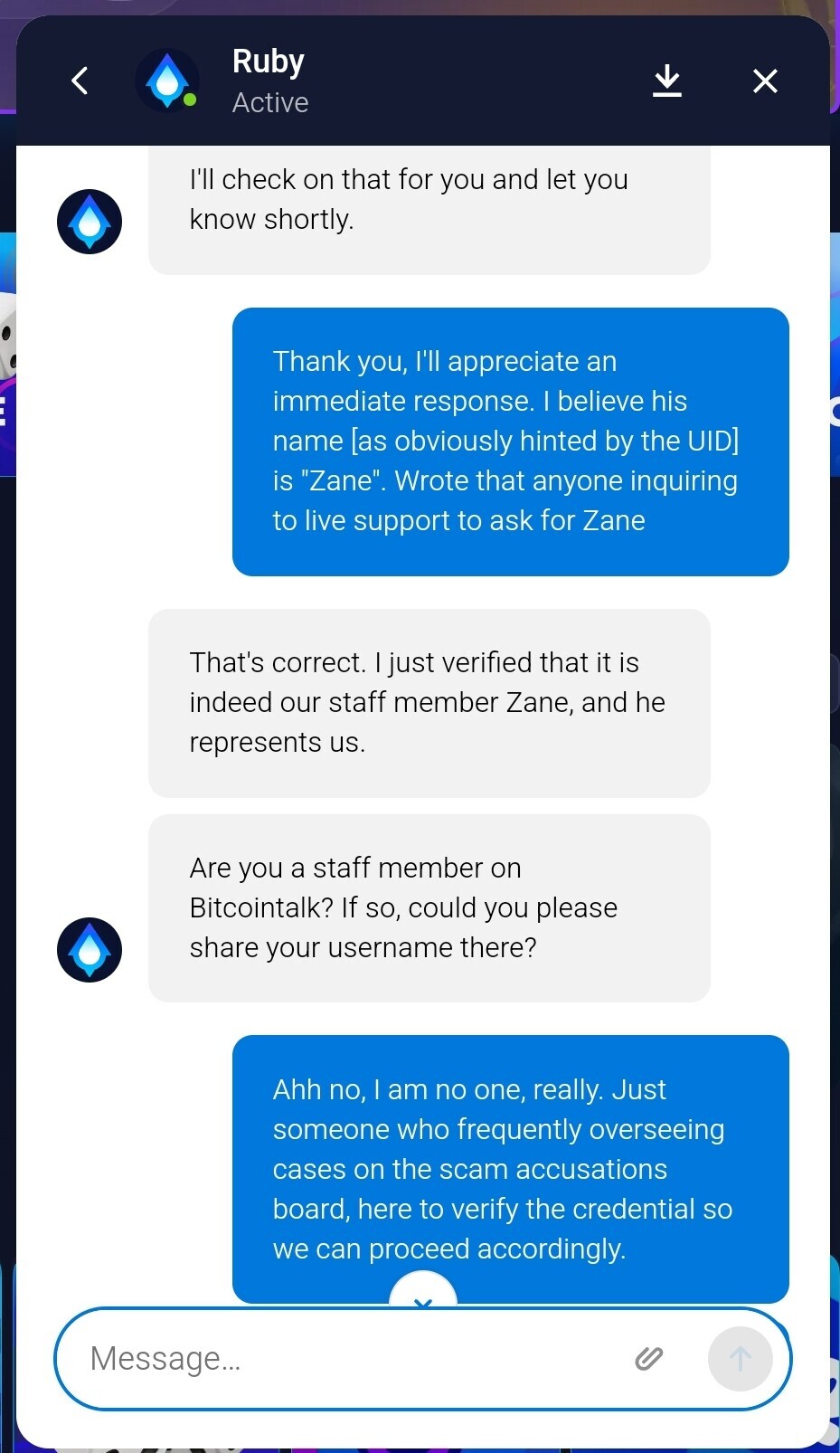Go back from Ruby's chat
This screenshot has height=1453, width=840.
pos(80,81)
